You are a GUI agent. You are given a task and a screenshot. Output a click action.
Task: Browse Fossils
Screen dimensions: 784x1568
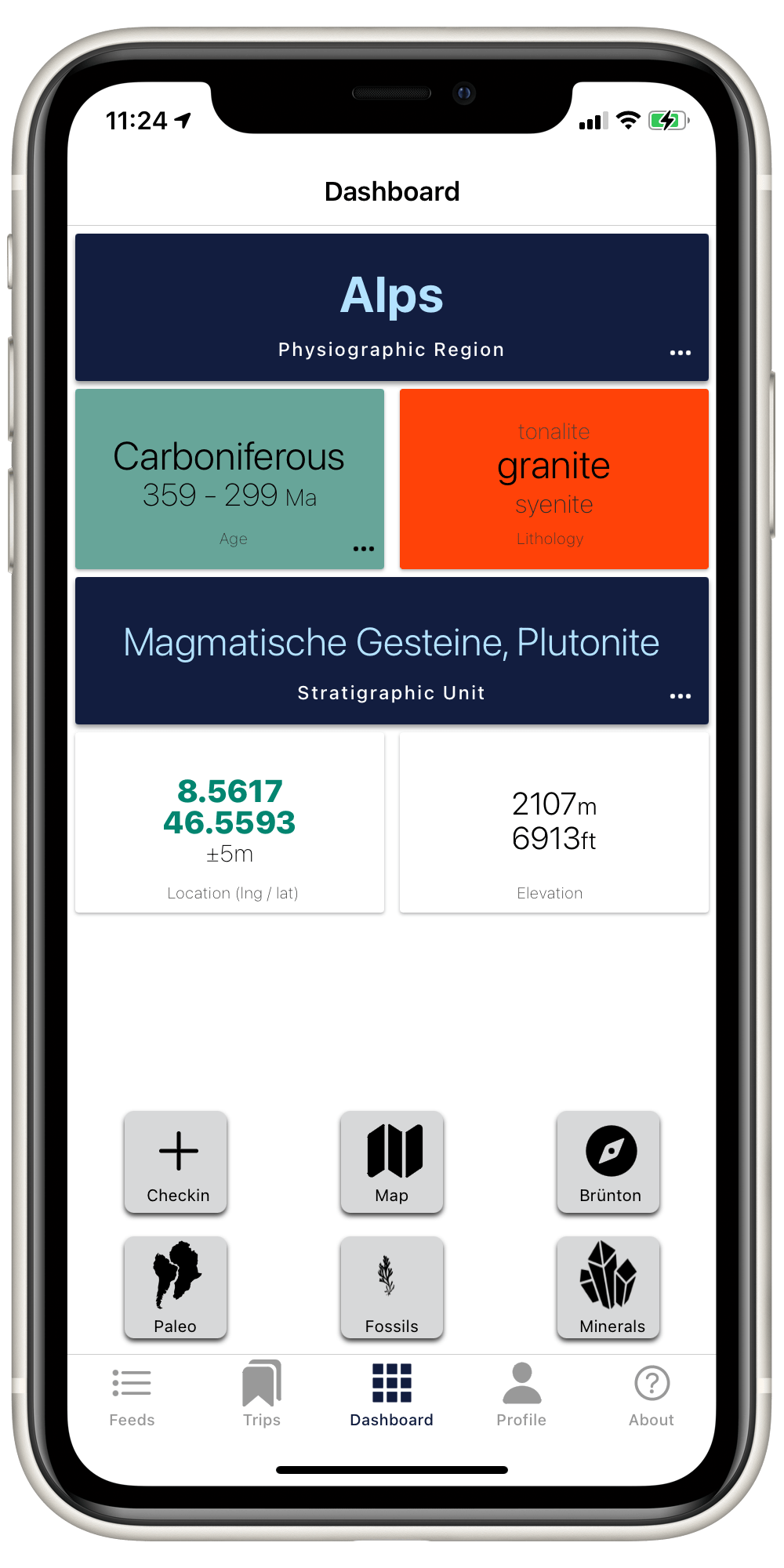pos(392,1287)
